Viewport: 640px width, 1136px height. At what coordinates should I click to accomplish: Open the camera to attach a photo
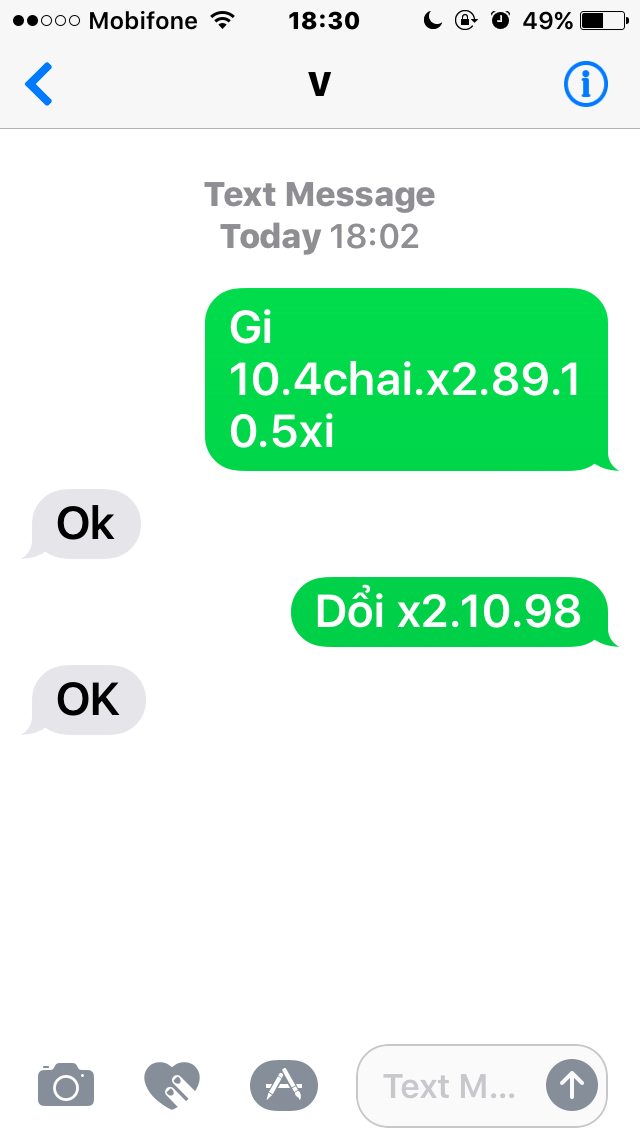click(66, 1084)
